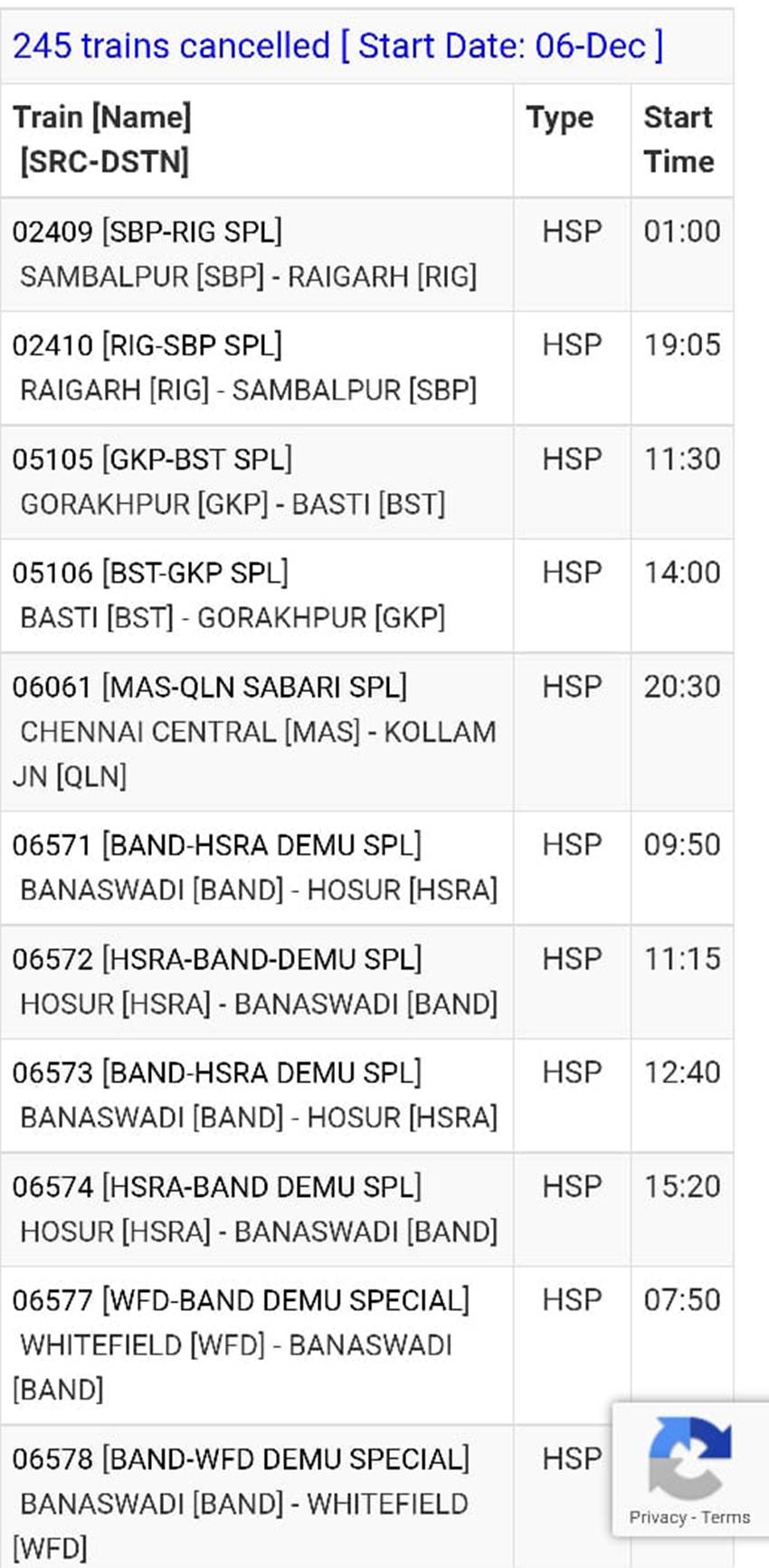
Task: Open the reCAPTCHA Terms link
Action: click(726, 1517)
